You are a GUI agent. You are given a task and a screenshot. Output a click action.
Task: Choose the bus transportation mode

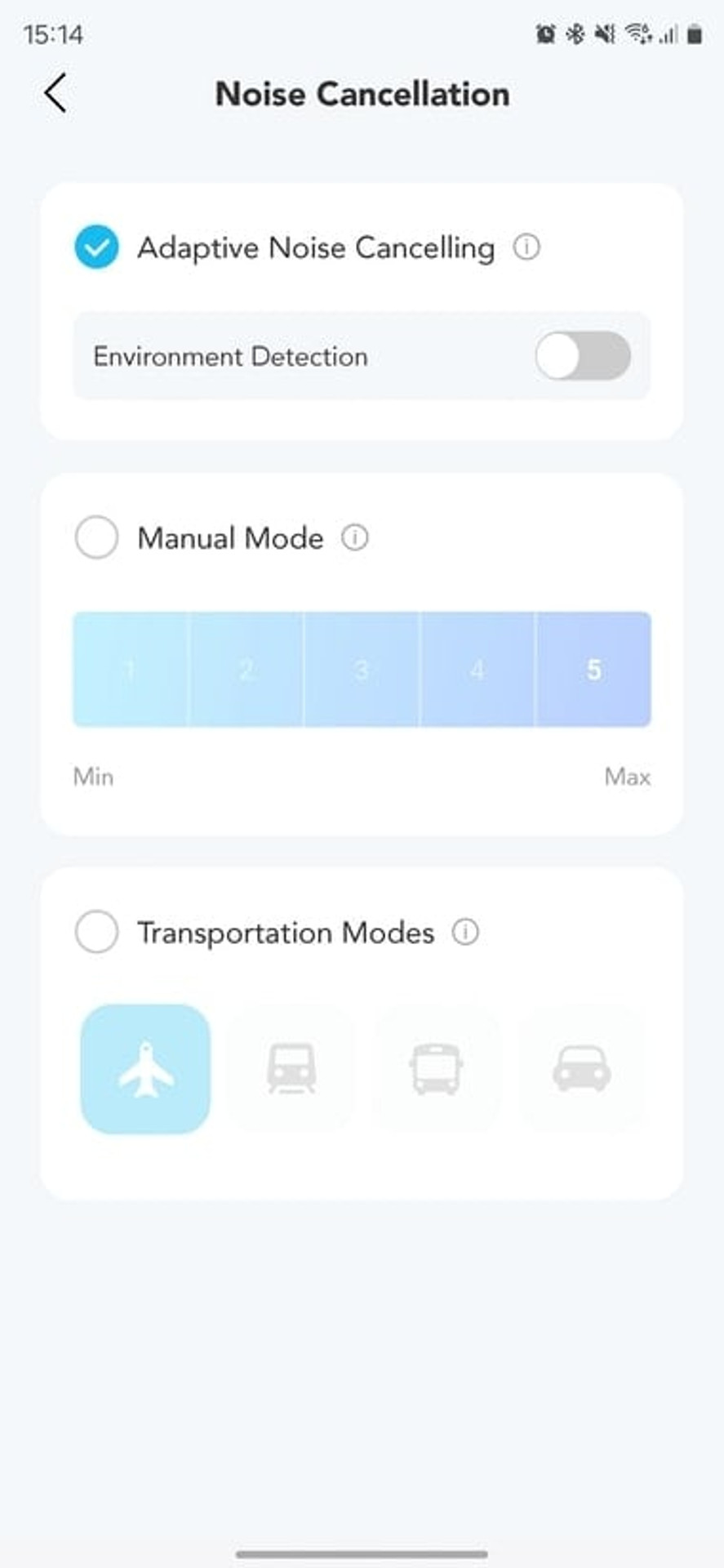(437, 1069)
